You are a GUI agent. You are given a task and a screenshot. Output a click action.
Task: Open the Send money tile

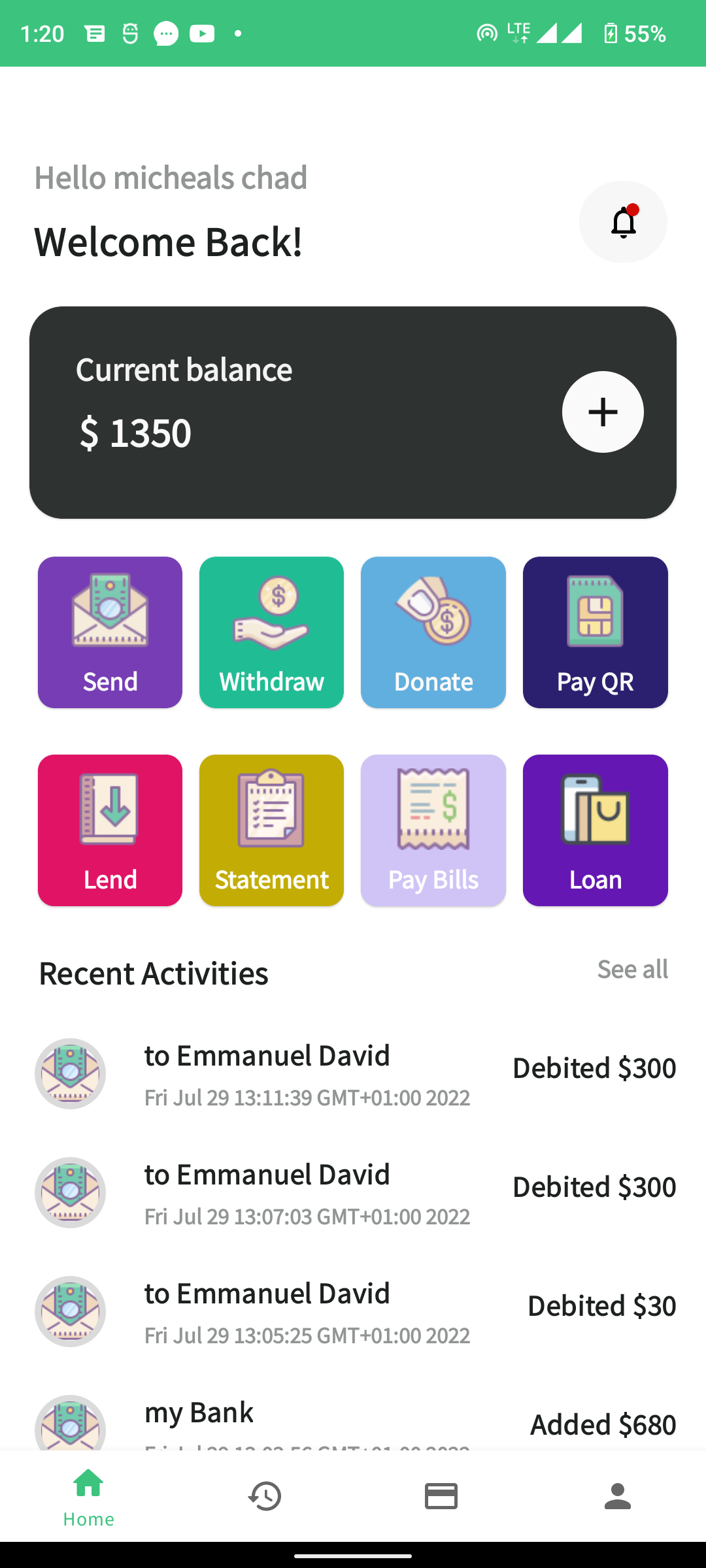coord(110,632)
